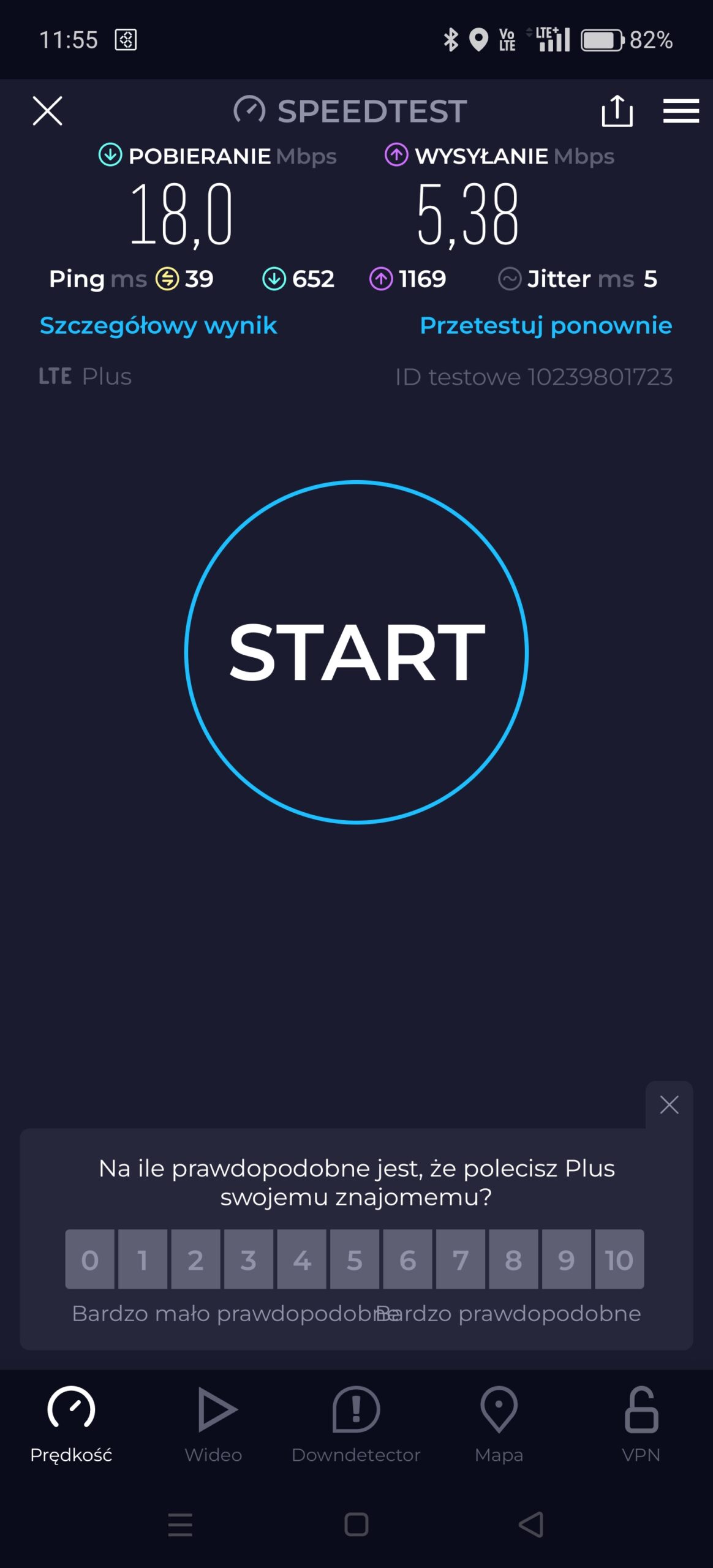
Task: Share the speed test result
Action: [617, 111]
